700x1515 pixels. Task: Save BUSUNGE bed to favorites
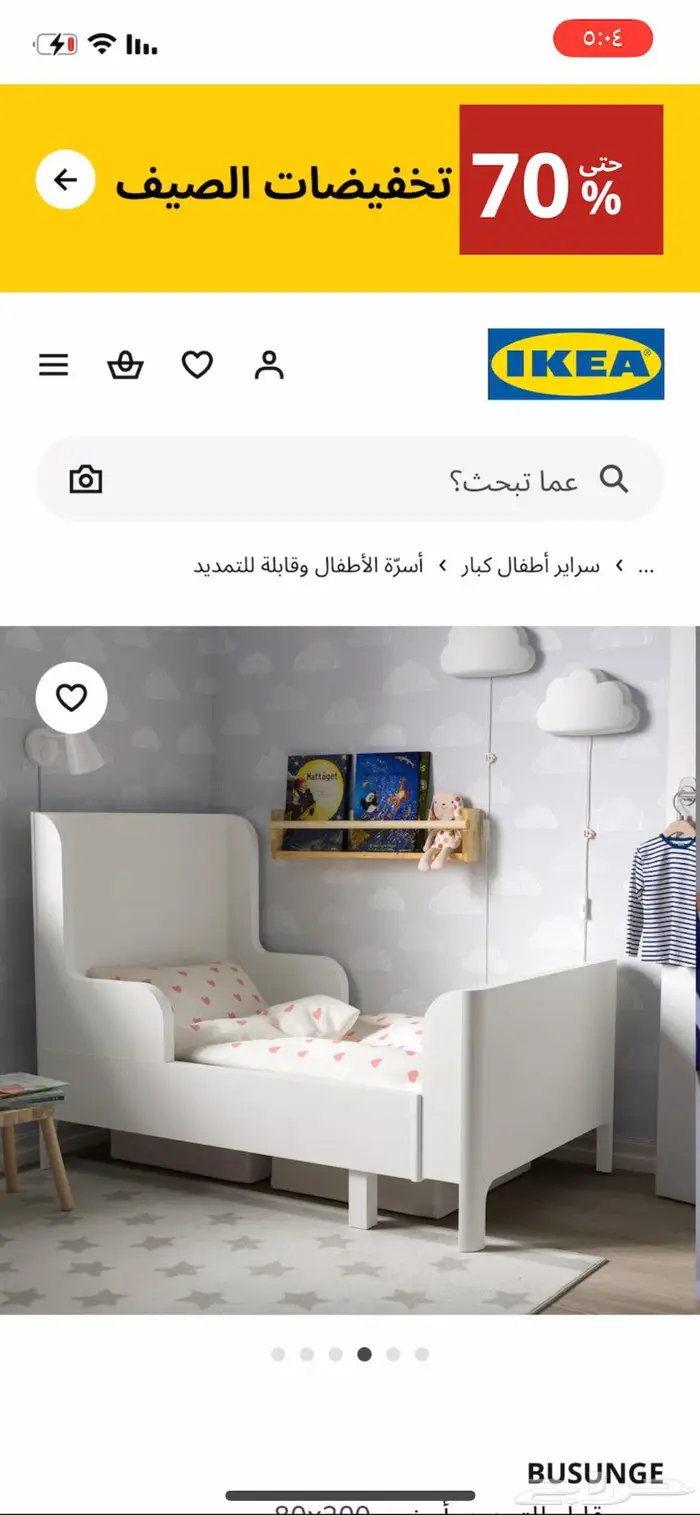[71, 697]
